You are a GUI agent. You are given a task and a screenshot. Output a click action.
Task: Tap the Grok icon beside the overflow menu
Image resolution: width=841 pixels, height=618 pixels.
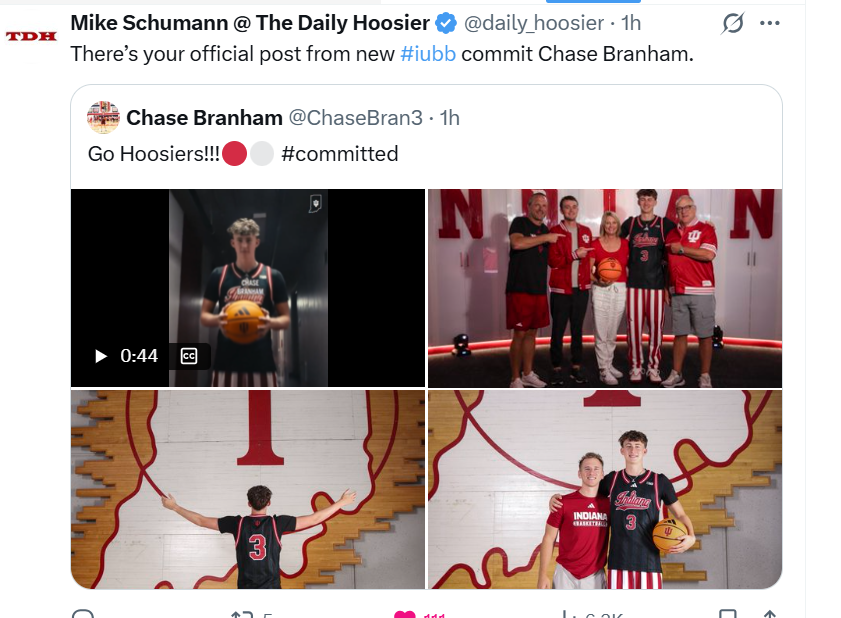point(733,23)
